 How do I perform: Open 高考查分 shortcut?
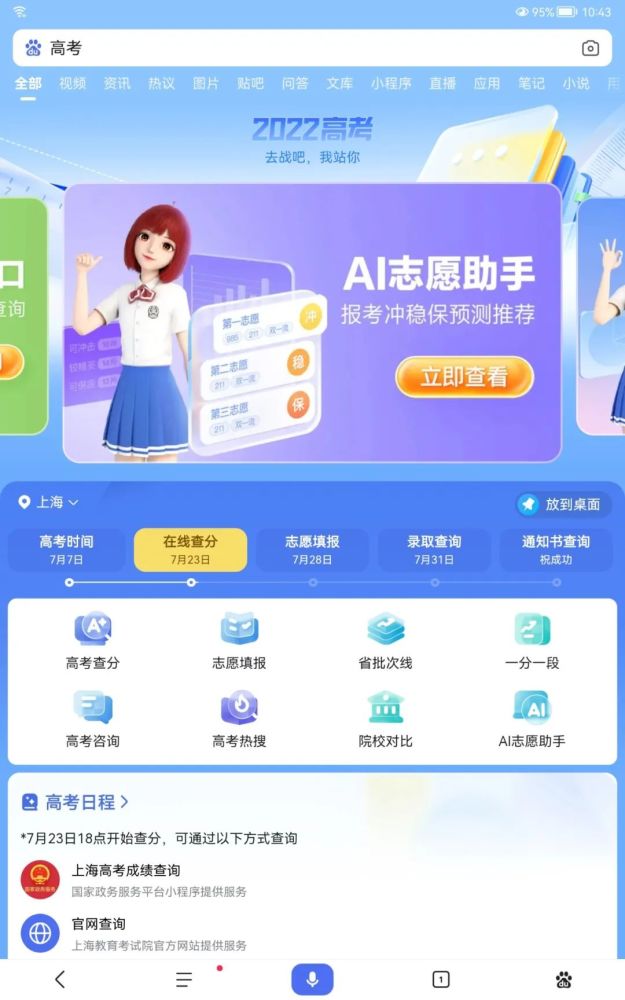tap(93, 642)
